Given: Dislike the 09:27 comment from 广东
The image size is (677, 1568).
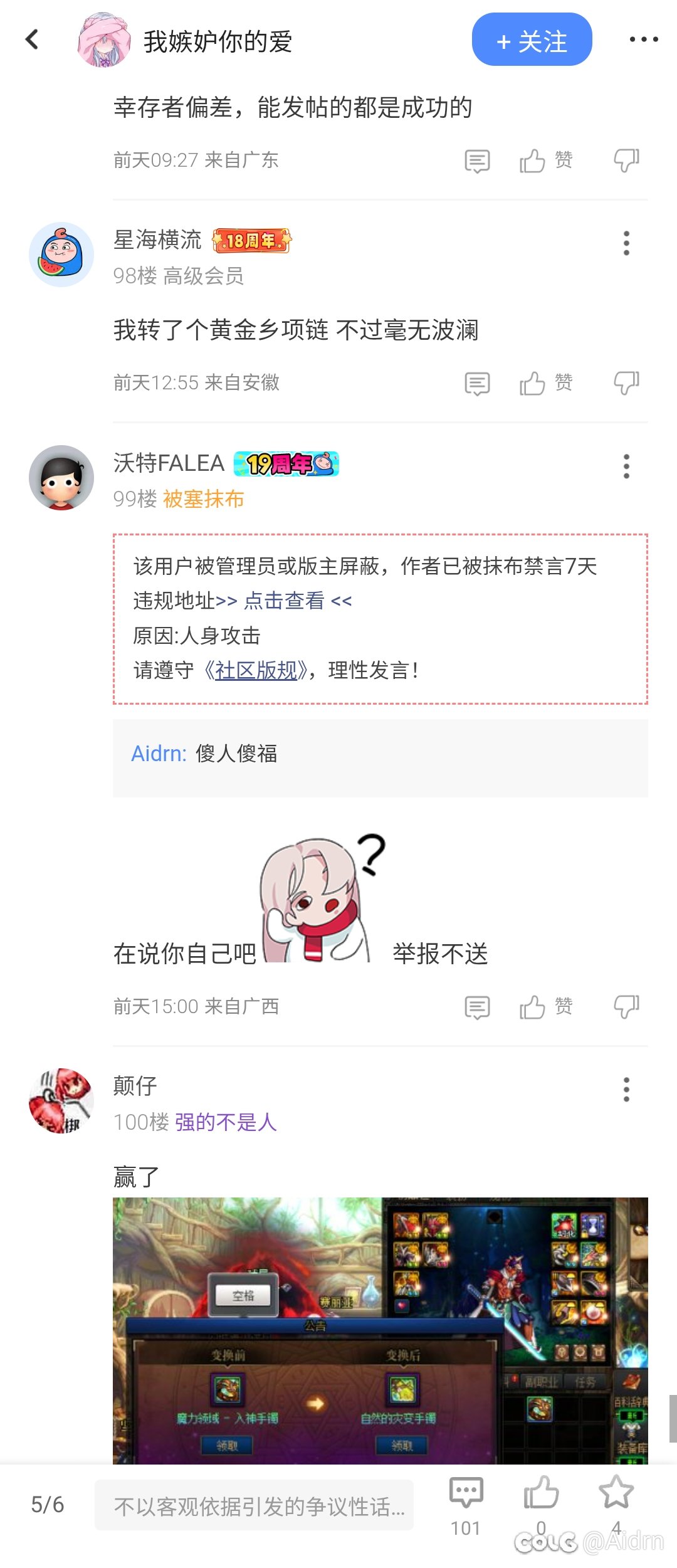Looking at the screenshot, I should tap(626, 160).
